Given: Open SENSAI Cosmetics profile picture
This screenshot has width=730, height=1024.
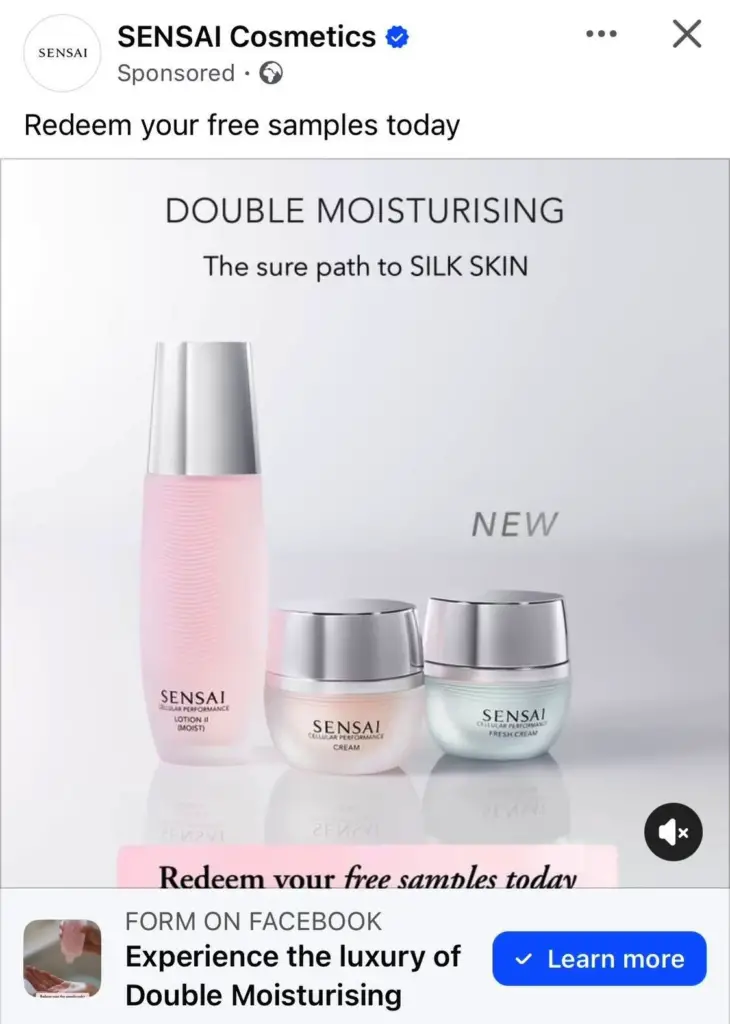Looking at the screenshot, I should pyautogui.click(x=61, y=53).
